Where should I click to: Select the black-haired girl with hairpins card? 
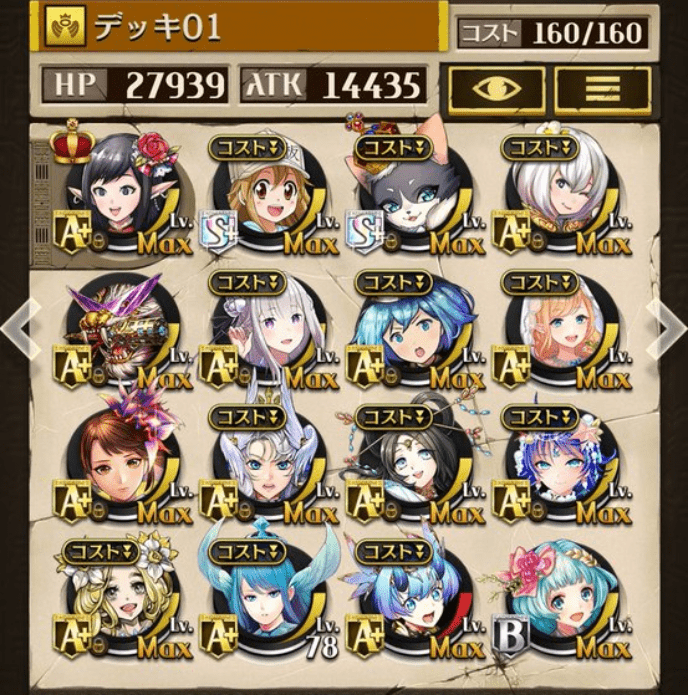(x=410, y=462)
